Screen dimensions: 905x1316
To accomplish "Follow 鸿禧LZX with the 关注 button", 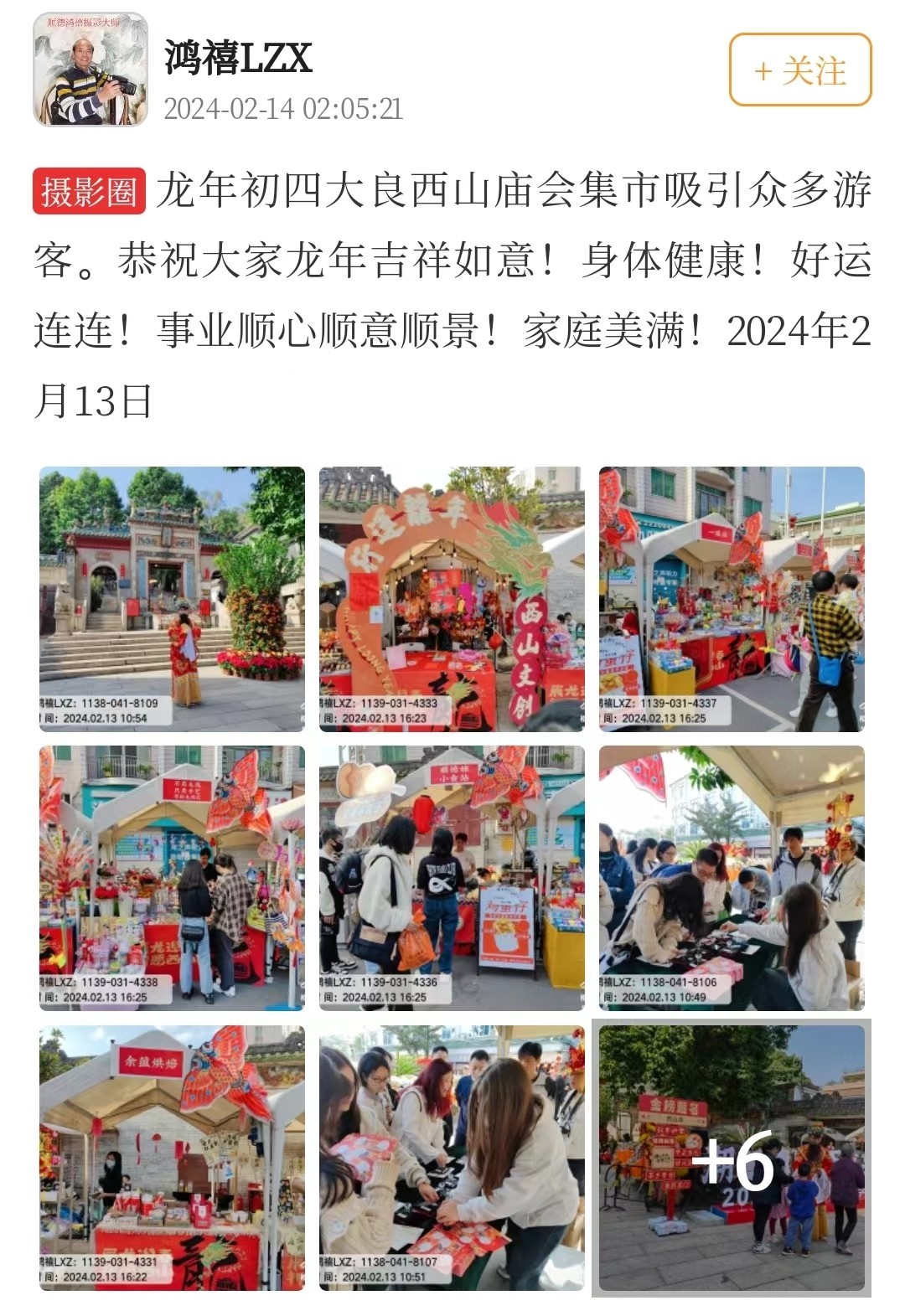I will 800,70.
